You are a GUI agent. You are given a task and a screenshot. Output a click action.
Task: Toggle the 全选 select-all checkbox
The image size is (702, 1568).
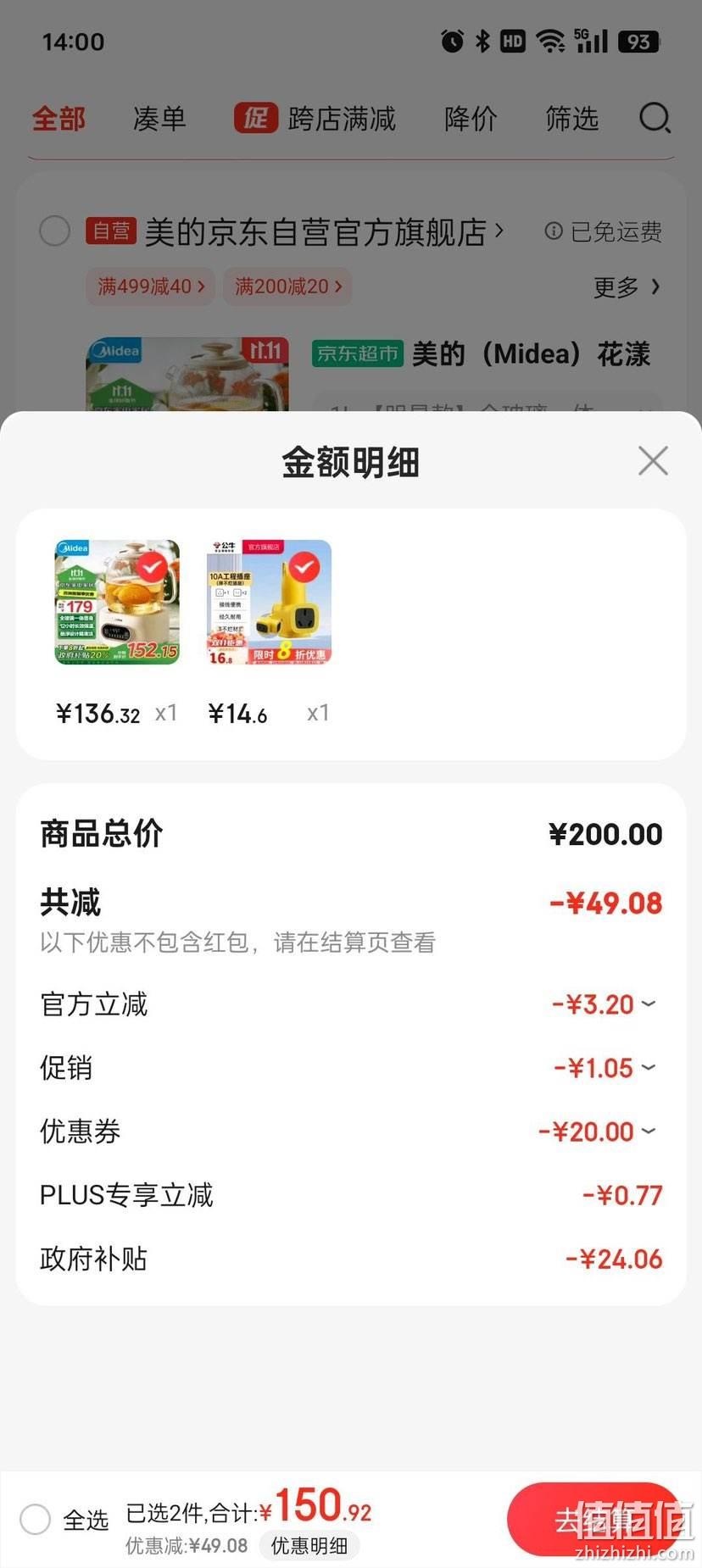(36, 1519)
